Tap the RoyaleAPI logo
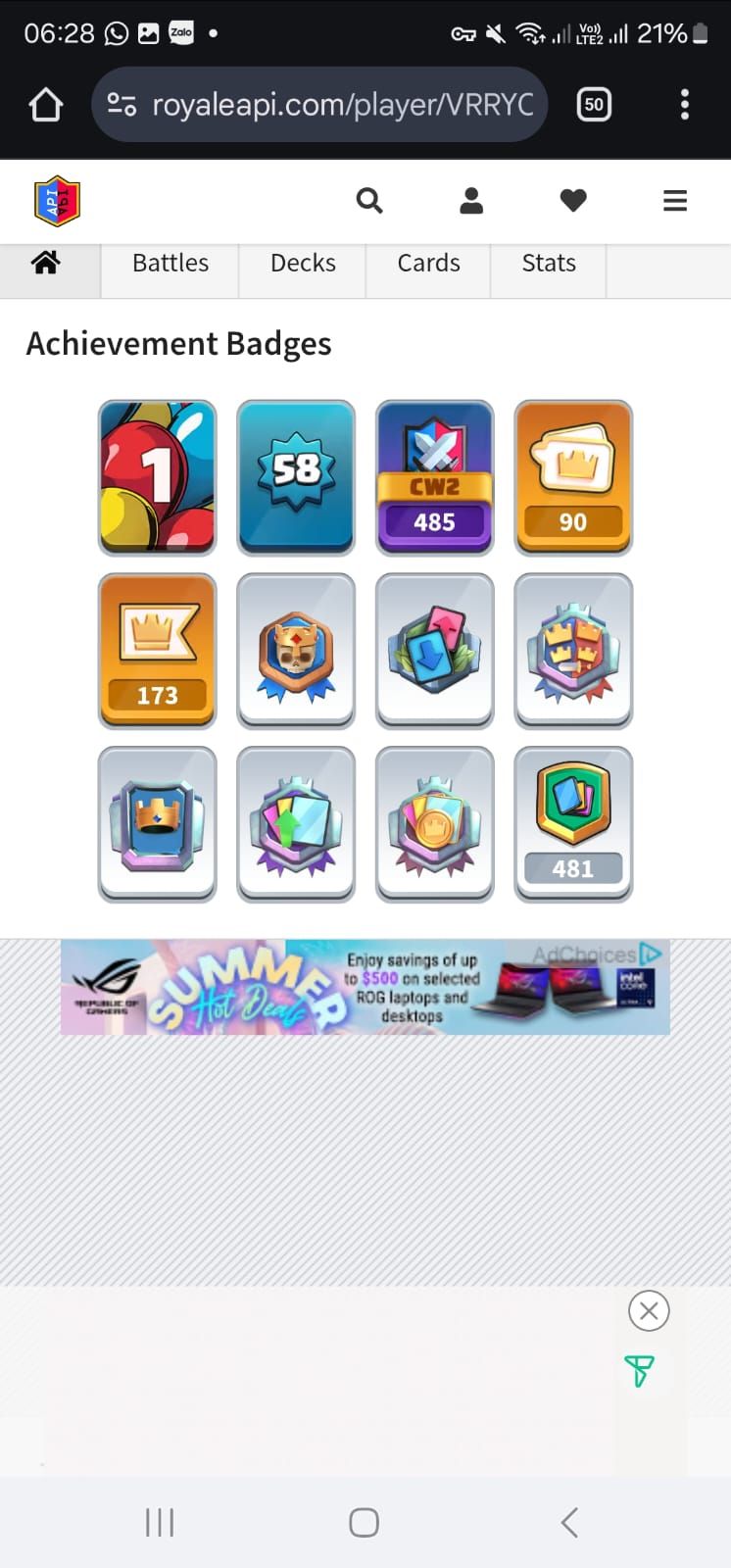The image size is (731, 1568). pyautogui.click(x=57, y=201)
